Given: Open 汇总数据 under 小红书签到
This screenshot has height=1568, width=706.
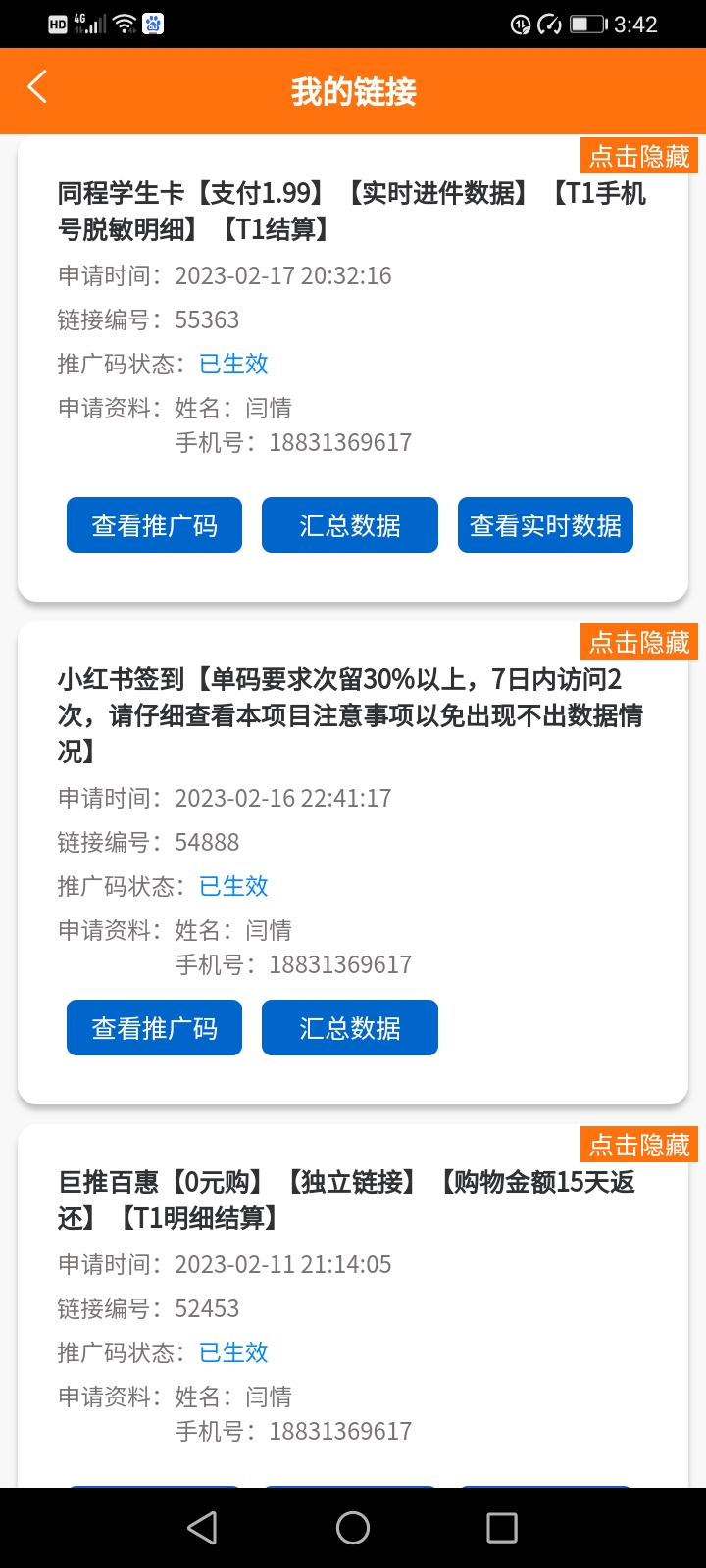Looking at the screenshot, I should (350, 1028).
